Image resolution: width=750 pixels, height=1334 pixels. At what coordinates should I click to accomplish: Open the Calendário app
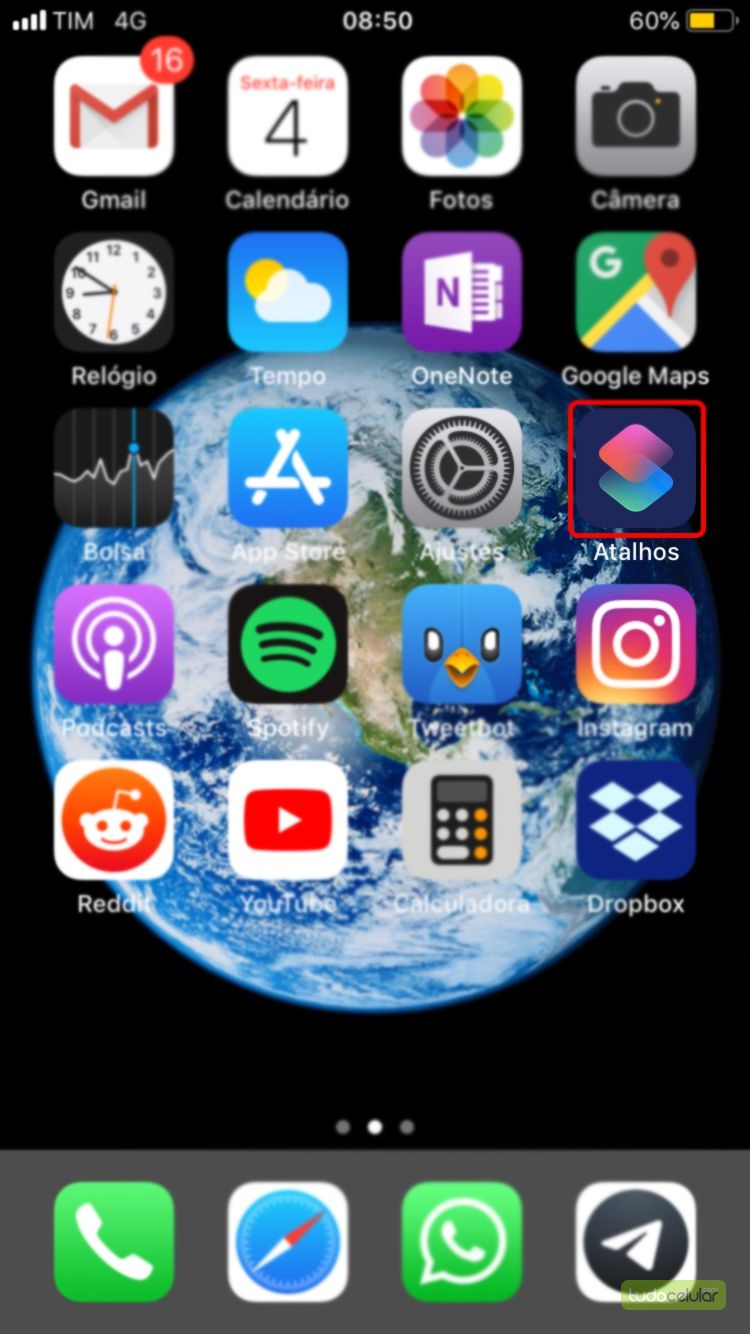pyautogui.click(x=288, y=116)
